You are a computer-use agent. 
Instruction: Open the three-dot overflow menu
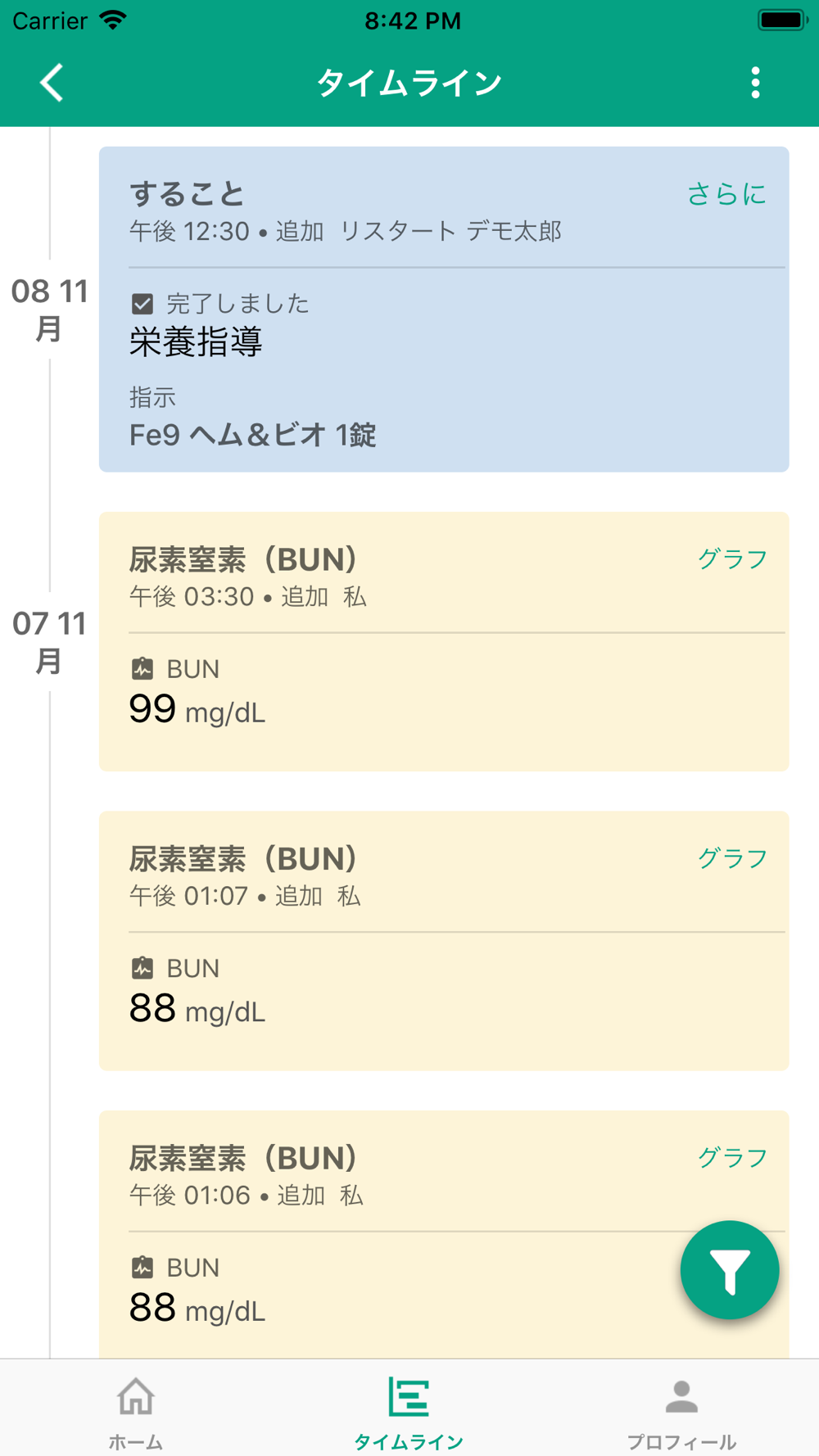tap(755, 83)
